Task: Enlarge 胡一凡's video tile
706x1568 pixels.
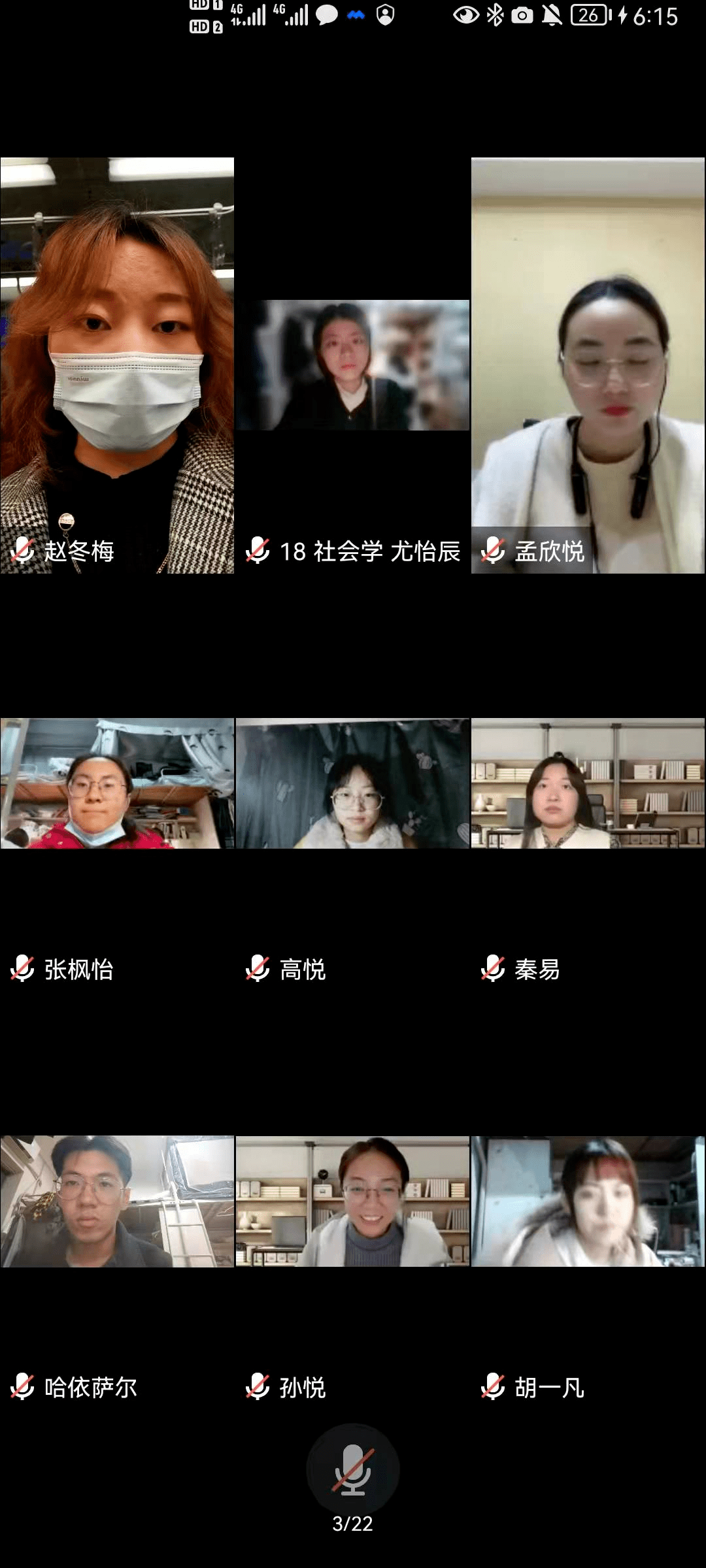Action: [588, 1201]
